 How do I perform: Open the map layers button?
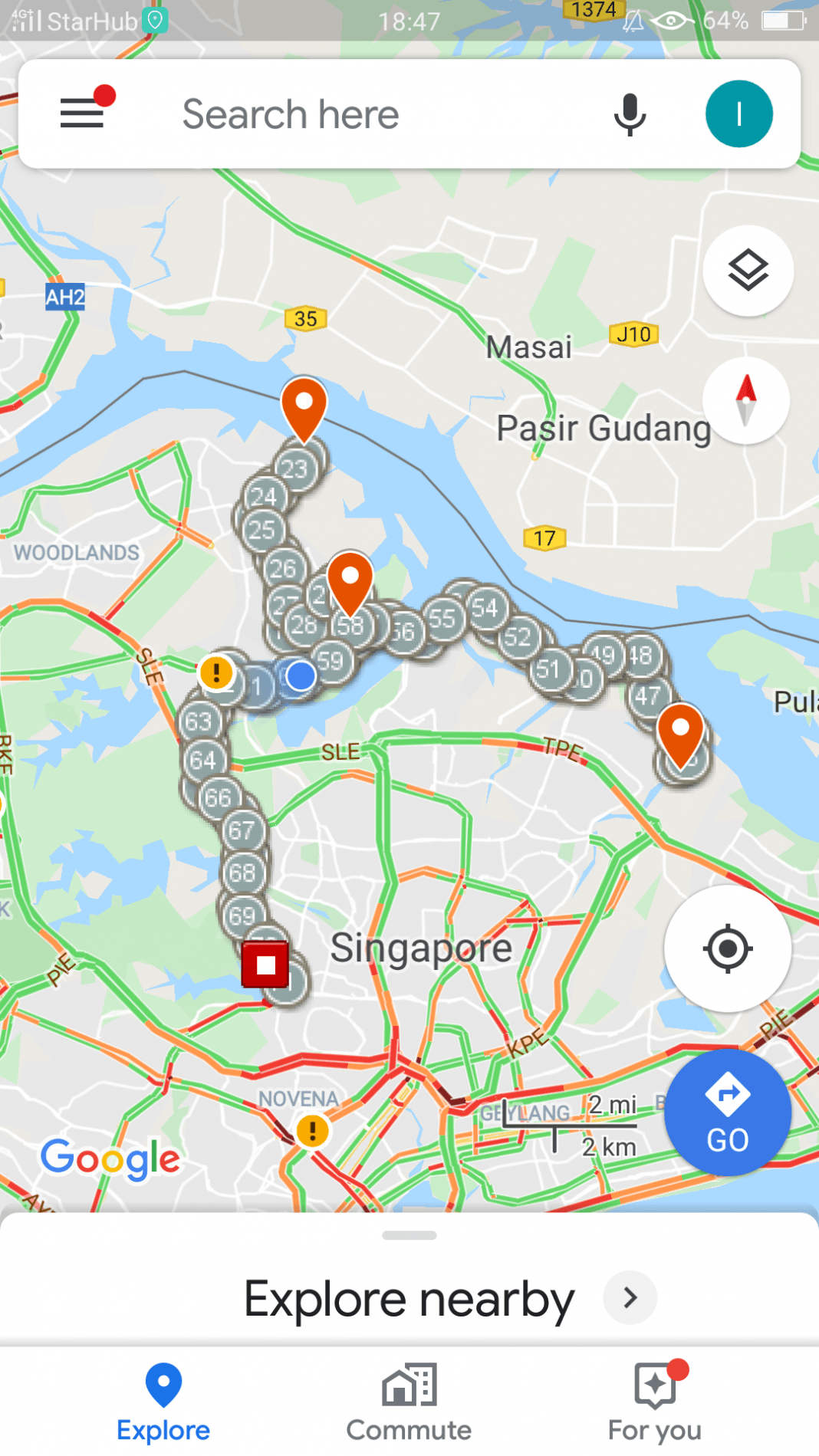[748, 270]
